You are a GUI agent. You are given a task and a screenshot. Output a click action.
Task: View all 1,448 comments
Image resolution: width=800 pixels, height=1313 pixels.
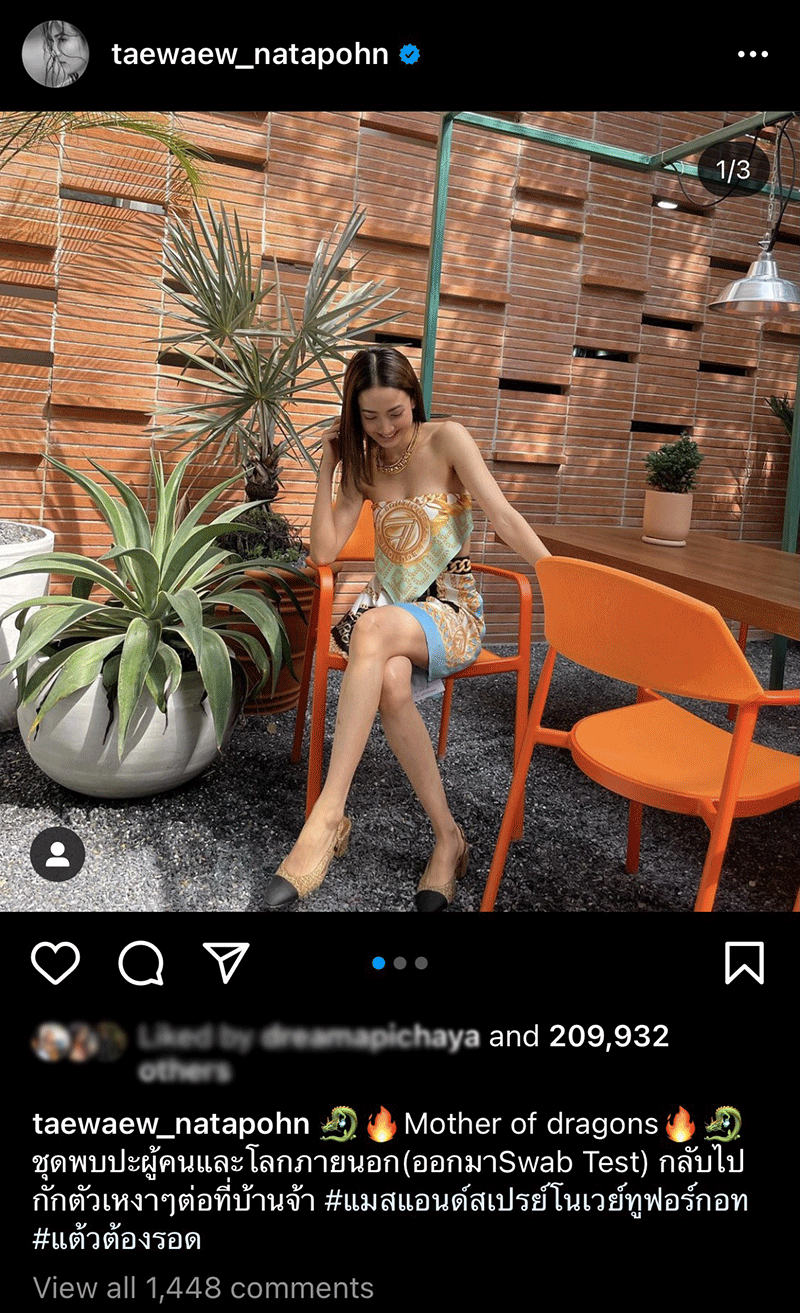203,1287
